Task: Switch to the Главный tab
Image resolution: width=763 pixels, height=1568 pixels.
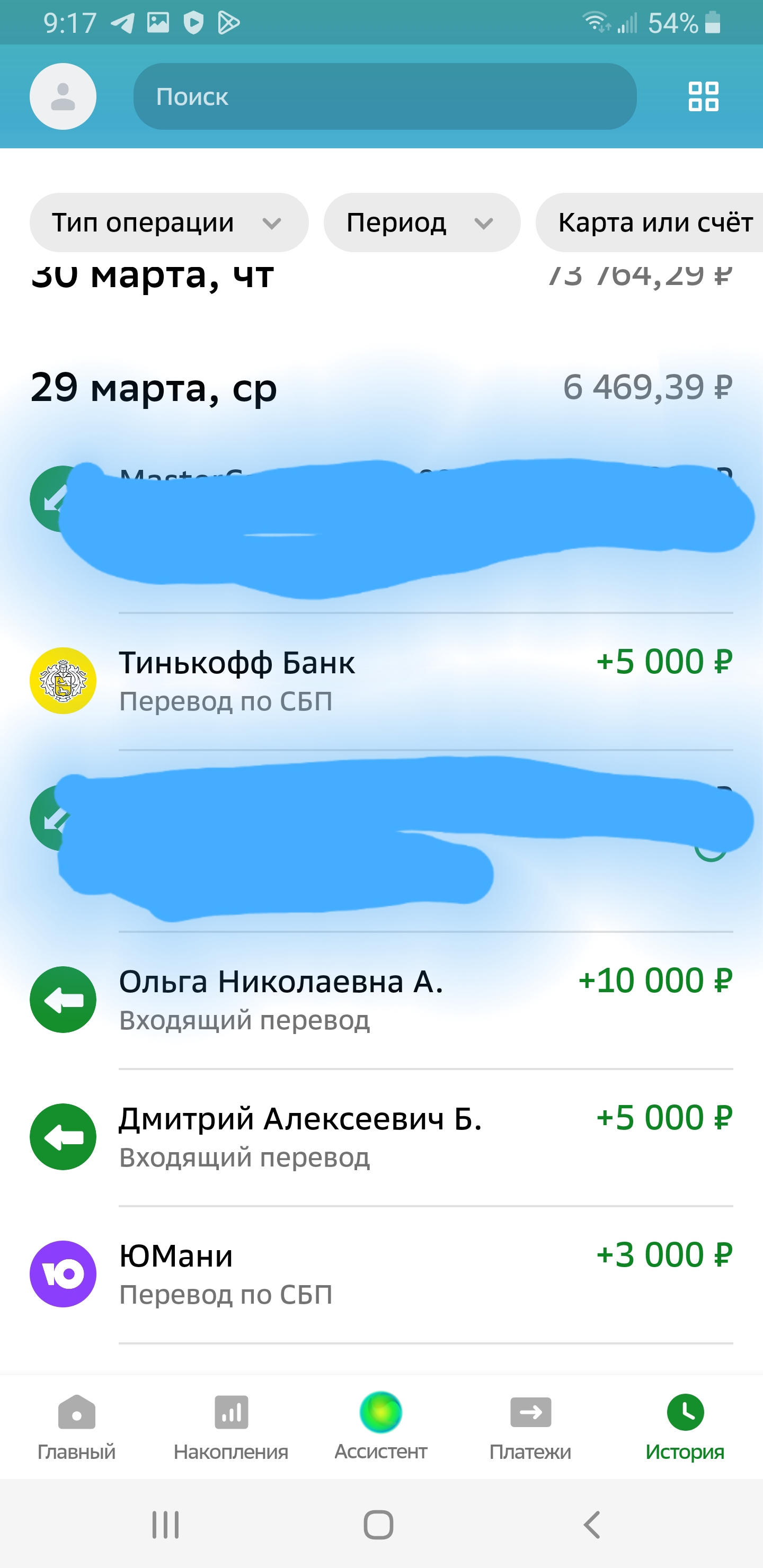Action: tap(77, 1428)
